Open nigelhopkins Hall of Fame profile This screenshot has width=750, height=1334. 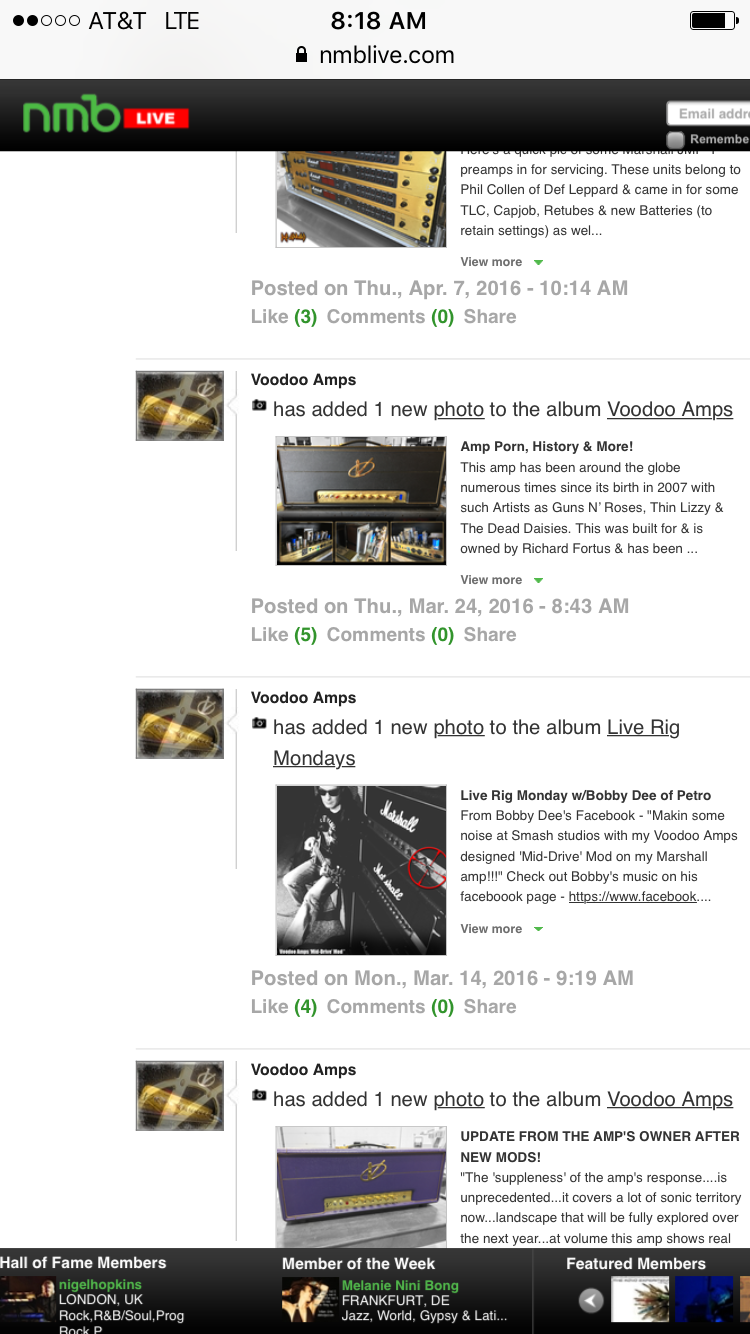[x=100, y=1285]
